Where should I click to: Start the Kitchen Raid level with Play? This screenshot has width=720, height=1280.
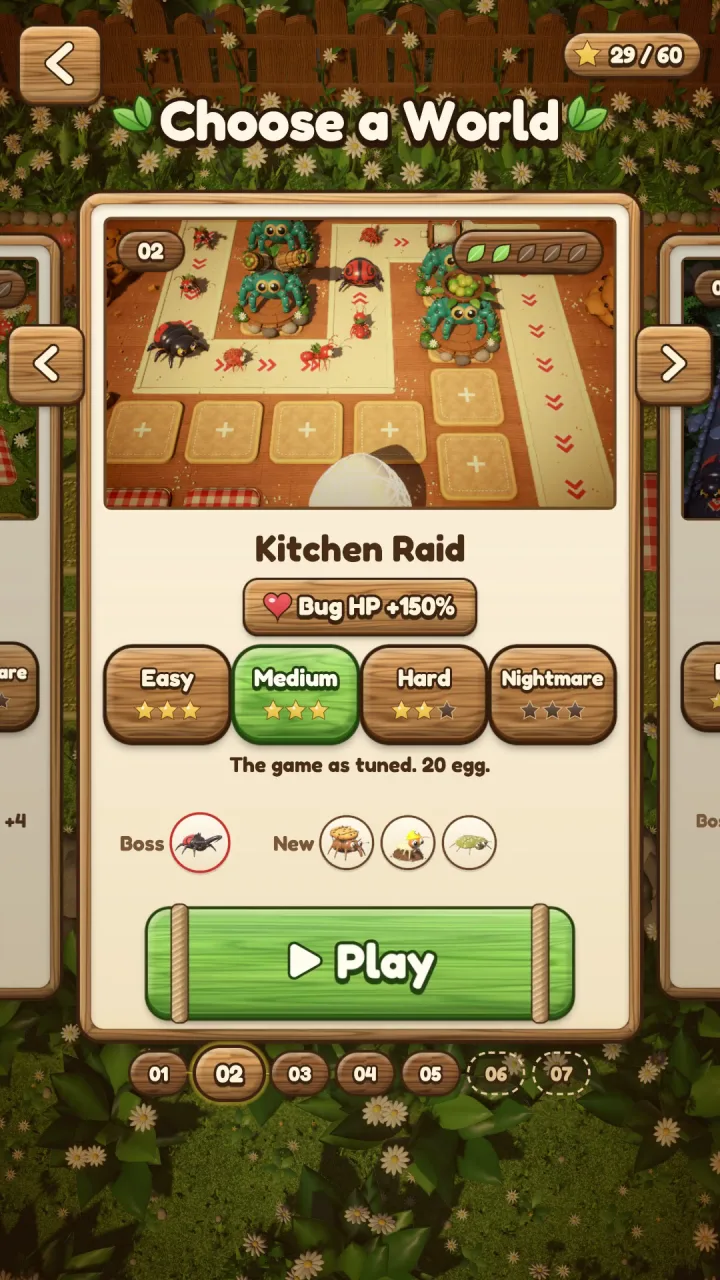click(360, 963)
